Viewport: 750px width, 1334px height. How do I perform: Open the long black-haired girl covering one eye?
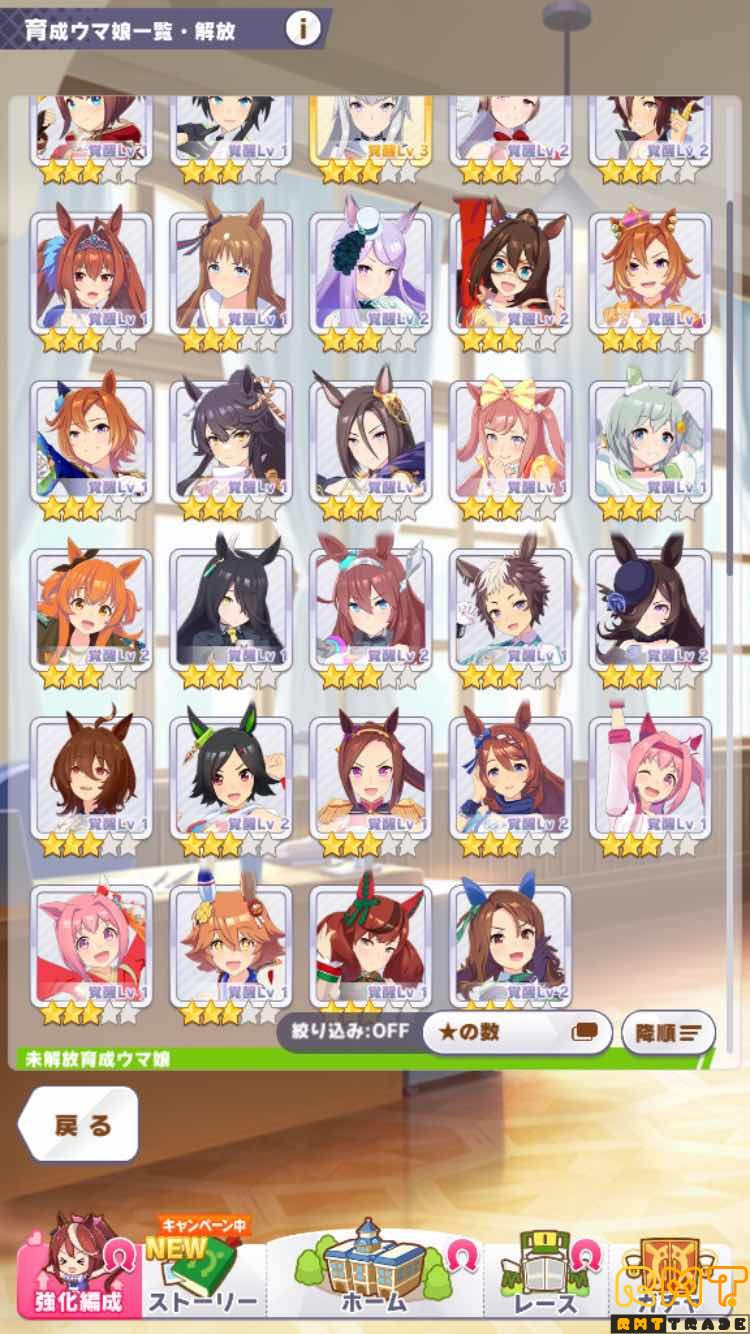point(231,607)
